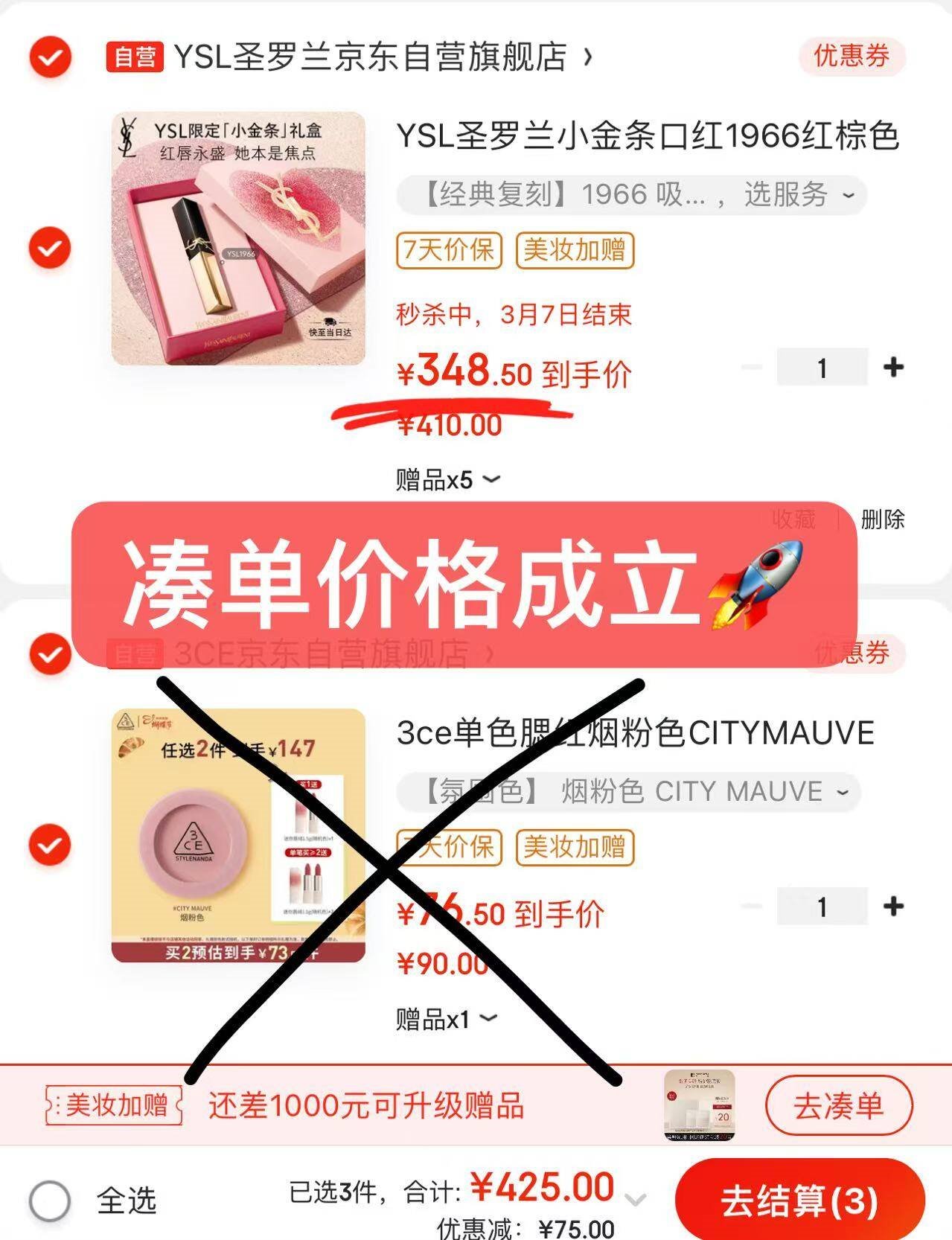Increase 3ce blush quantity with plus

[x=893, y=906]
